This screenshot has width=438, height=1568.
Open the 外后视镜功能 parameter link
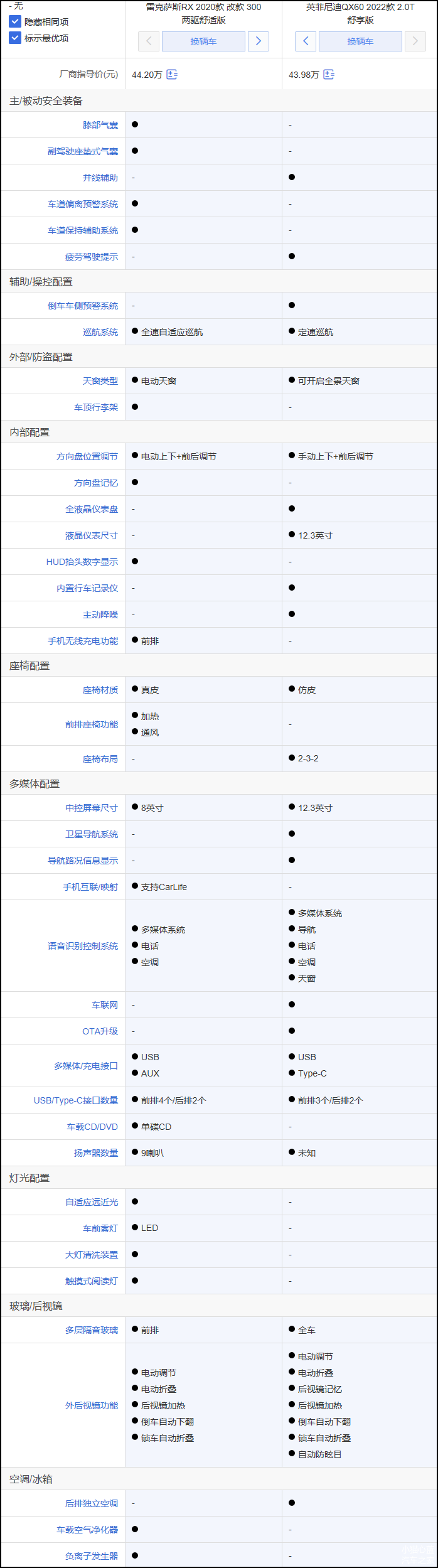pos(91,1405)
